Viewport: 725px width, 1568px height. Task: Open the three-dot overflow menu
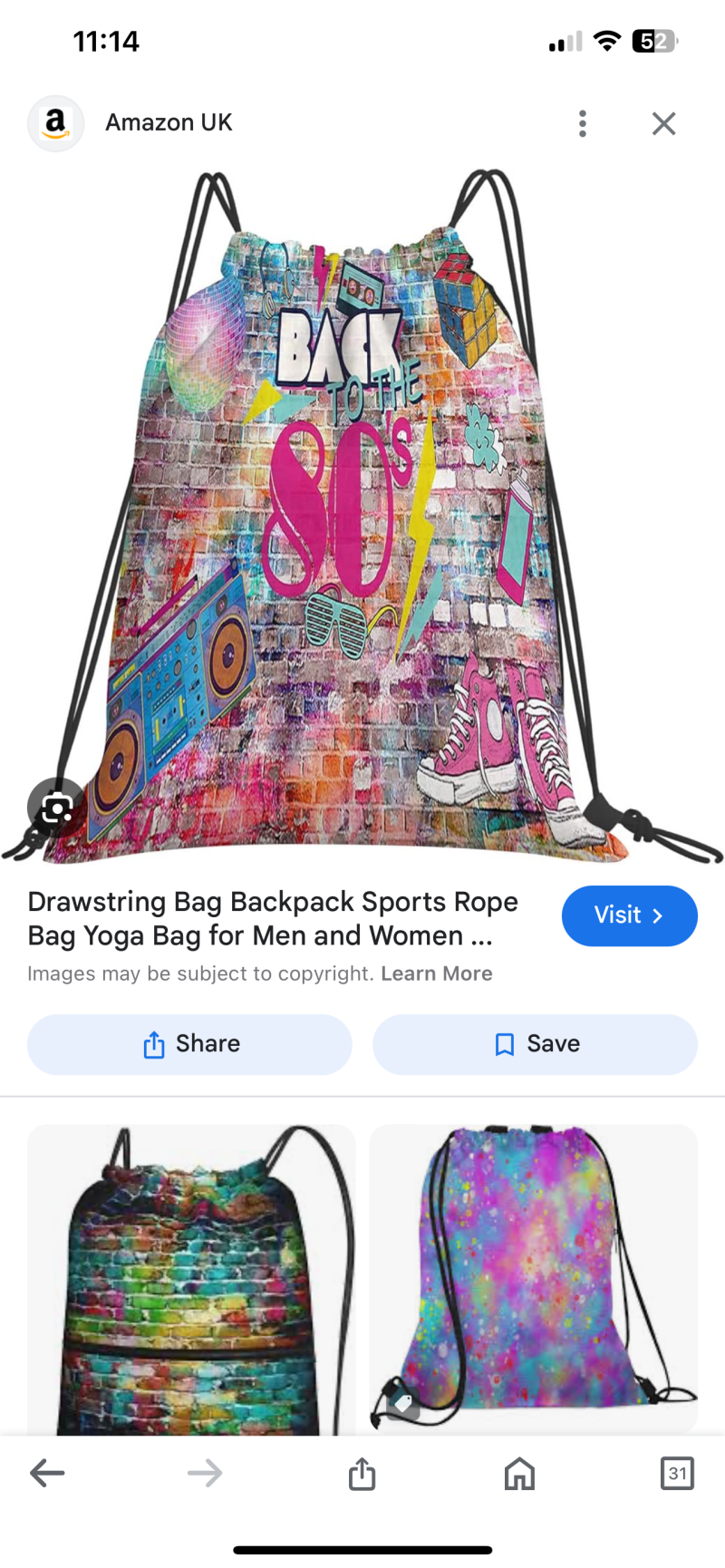point(583,123)
